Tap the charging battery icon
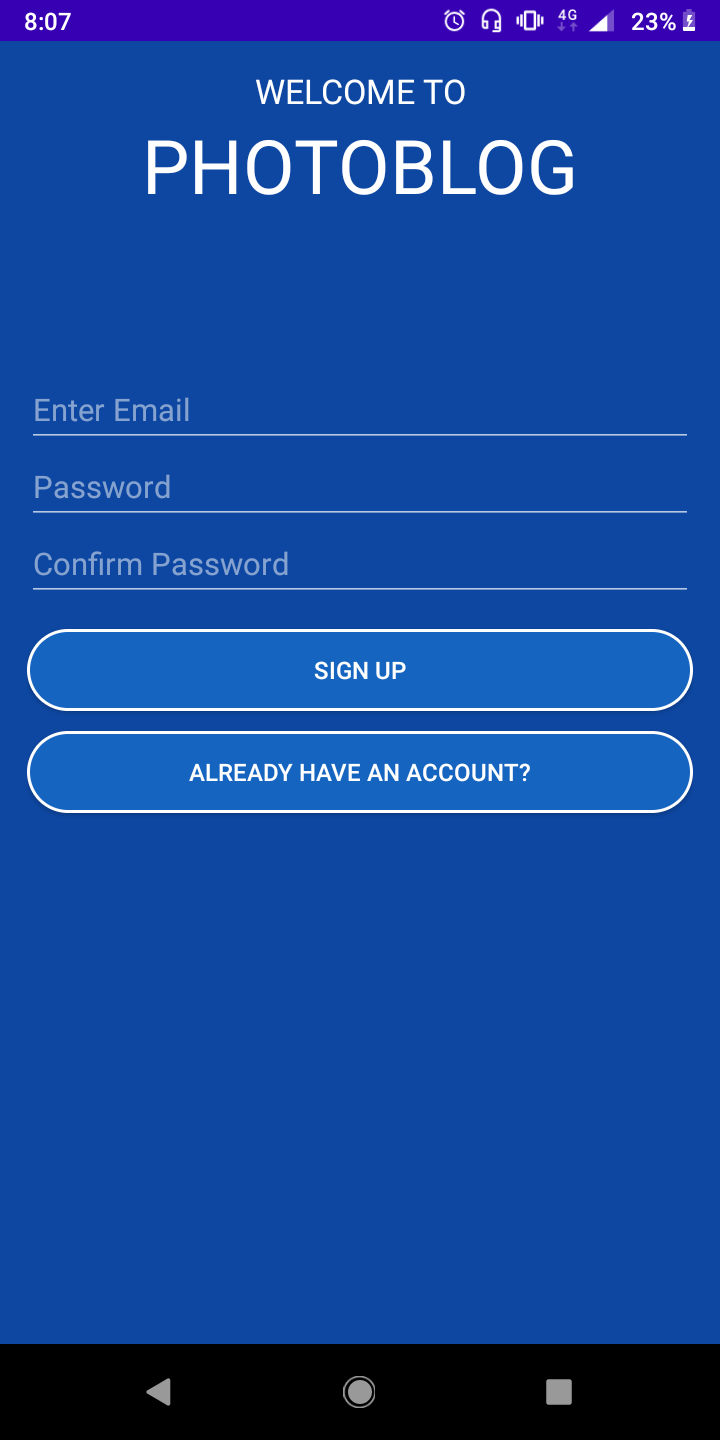This screenshot has height=1440, width=720. coord(689,20)
